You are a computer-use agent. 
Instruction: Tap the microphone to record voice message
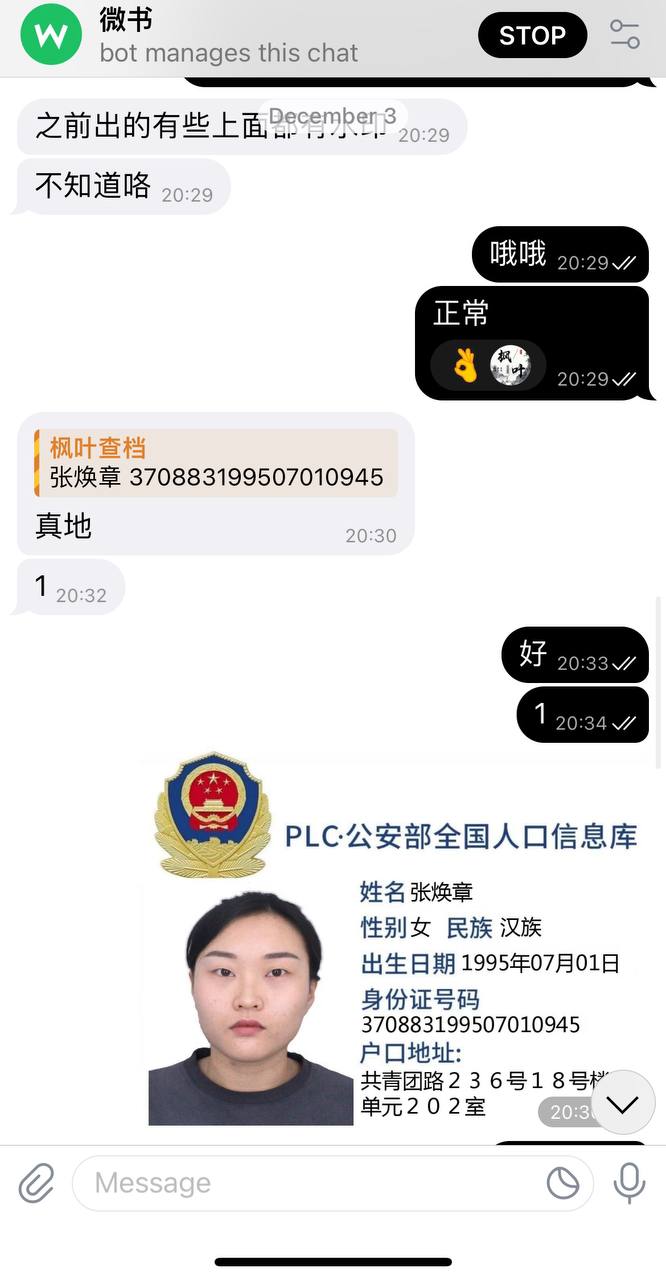(629, 1184)
